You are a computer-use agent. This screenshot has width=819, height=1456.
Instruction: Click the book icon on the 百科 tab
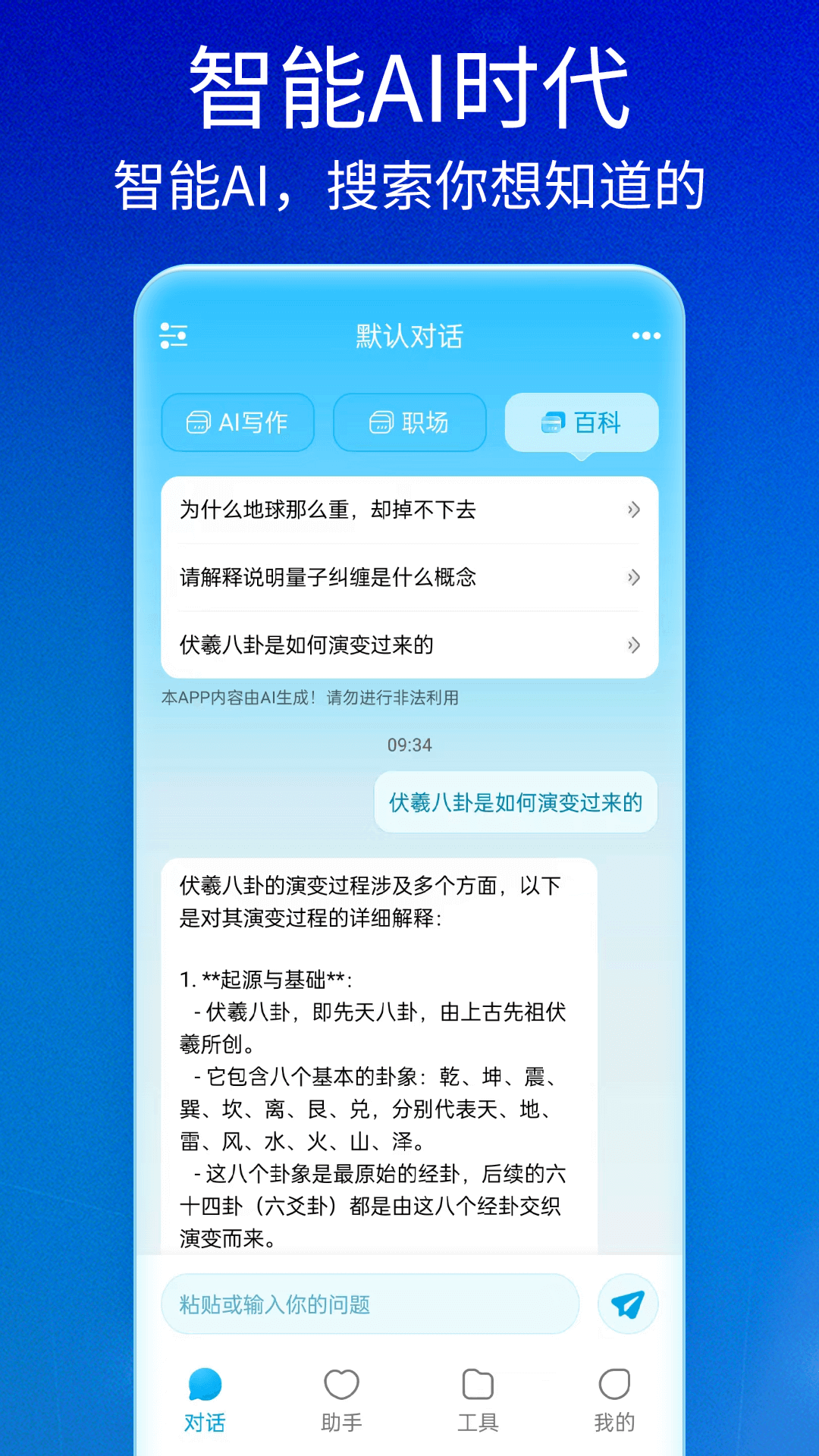pyautogui.click(x=553, y=423)
